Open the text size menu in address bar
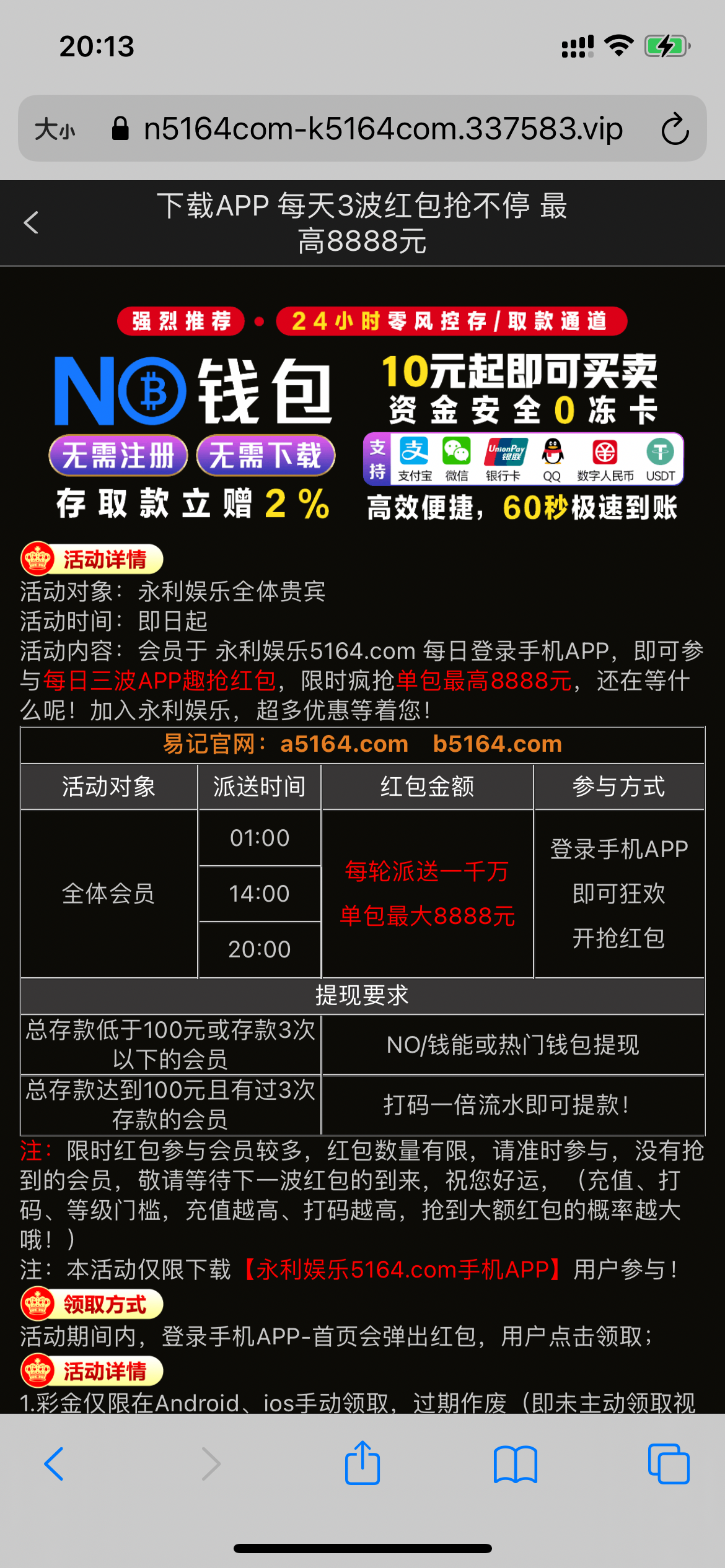This screenshot has width=725, height=1568. [55, 129]
